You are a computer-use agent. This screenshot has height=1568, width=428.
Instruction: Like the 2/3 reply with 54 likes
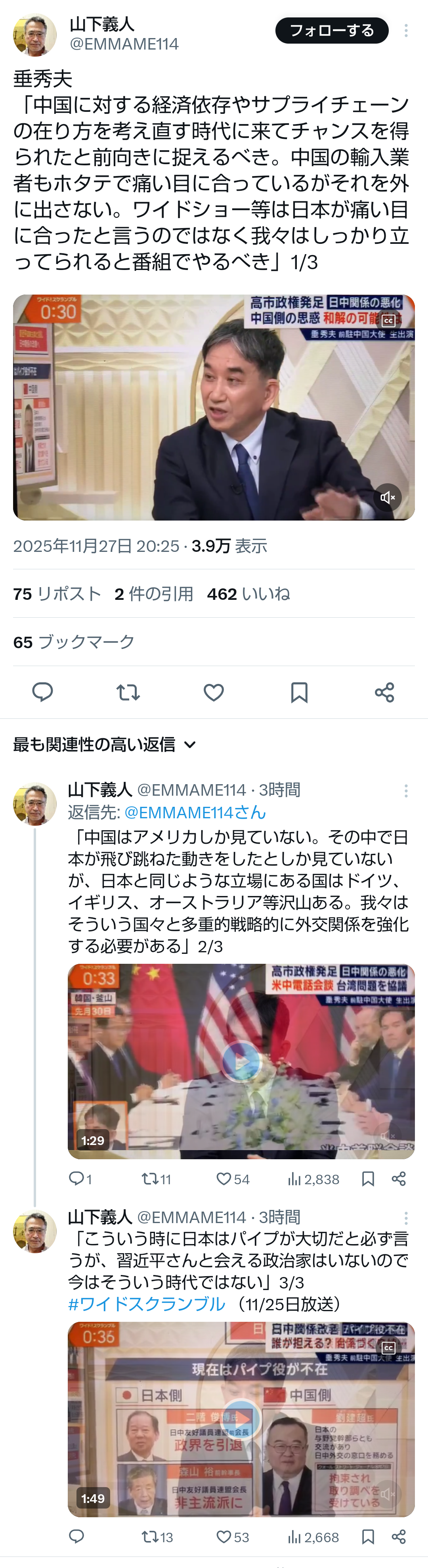233,1179
